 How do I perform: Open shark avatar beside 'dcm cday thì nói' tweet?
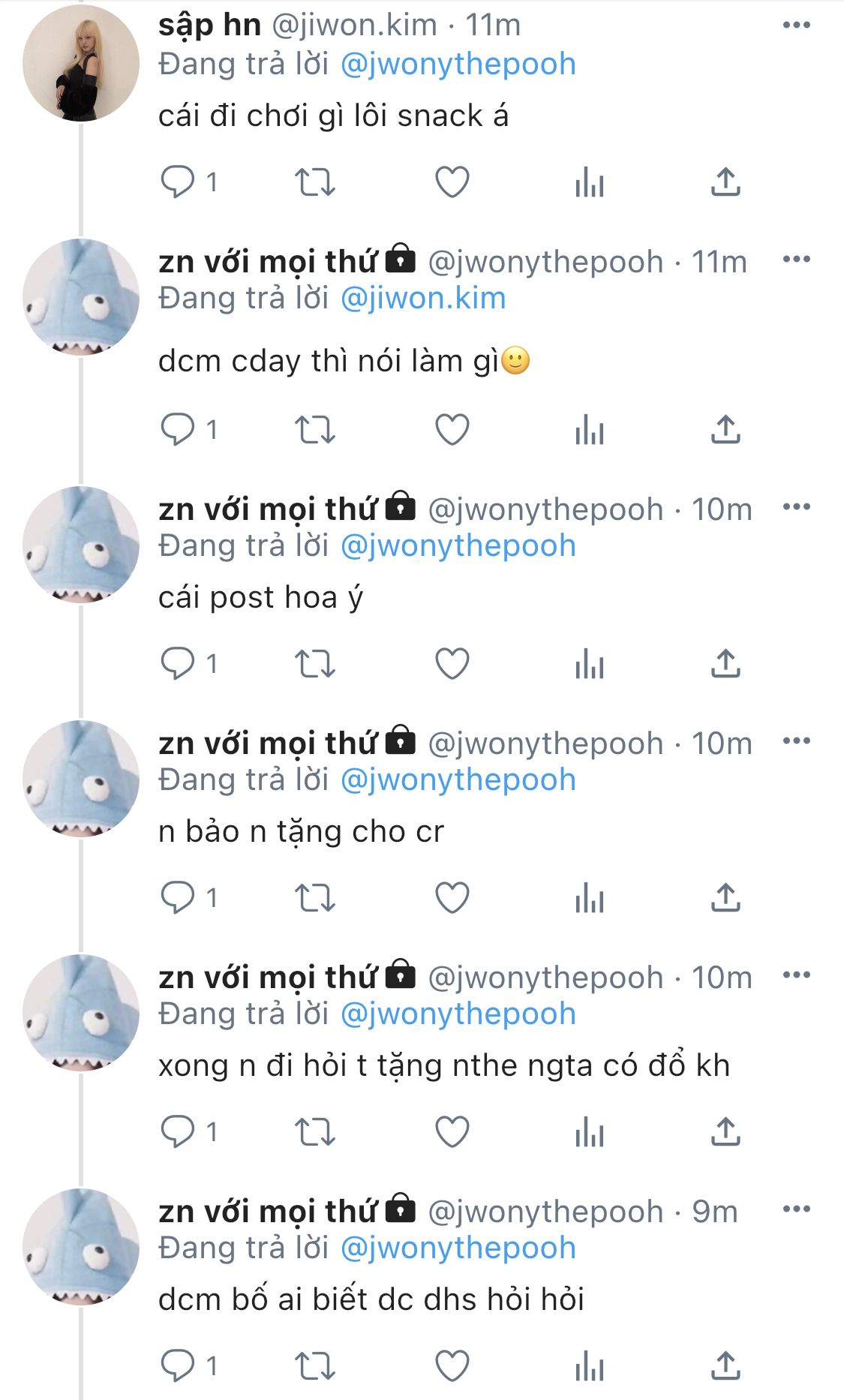pyautogui.click(x=80, y=296)
